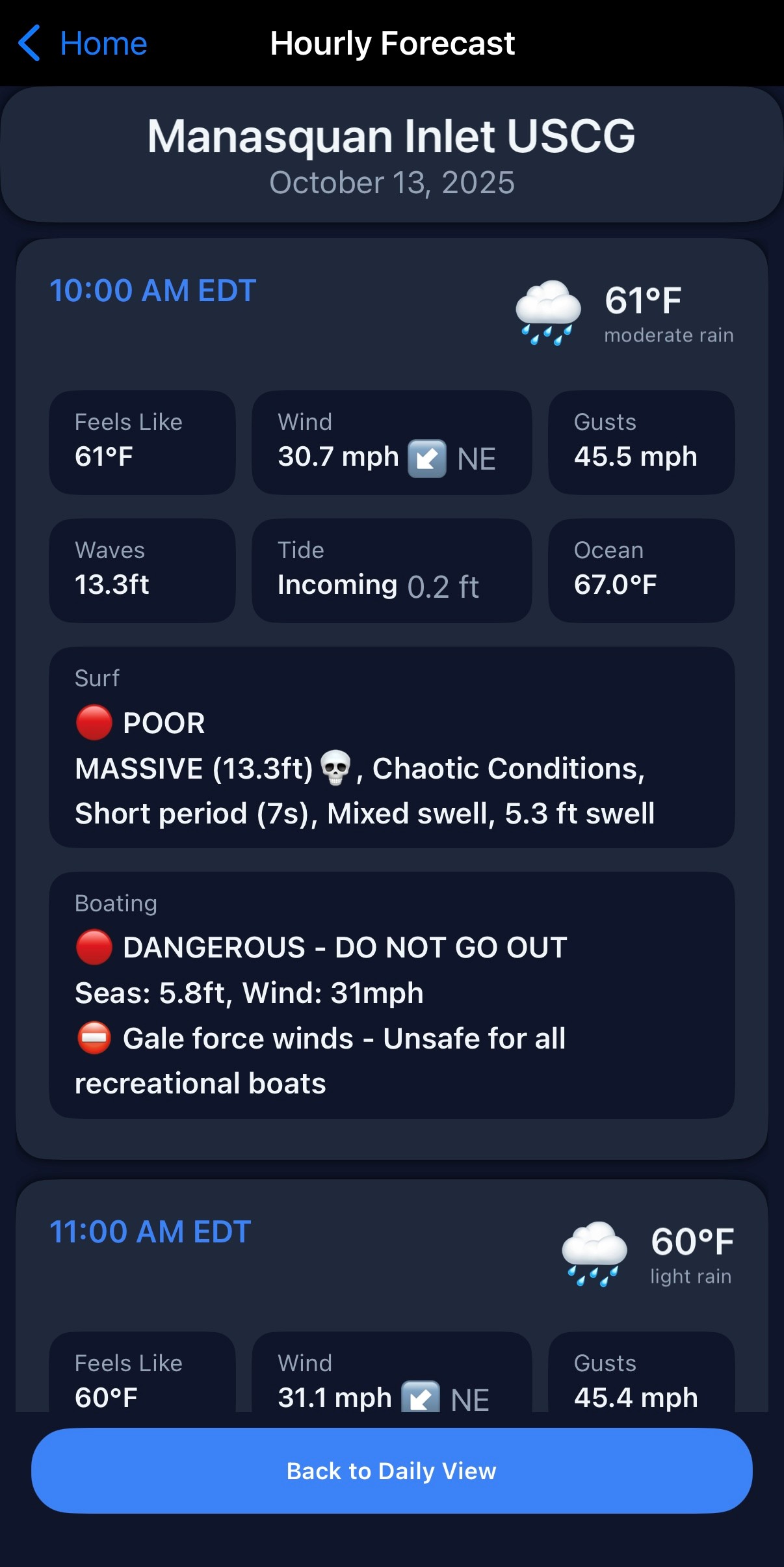Open the Surf conditions detail panel
Image resolution: width=784 pixels, height=1567 pixels.
(391, 748)
